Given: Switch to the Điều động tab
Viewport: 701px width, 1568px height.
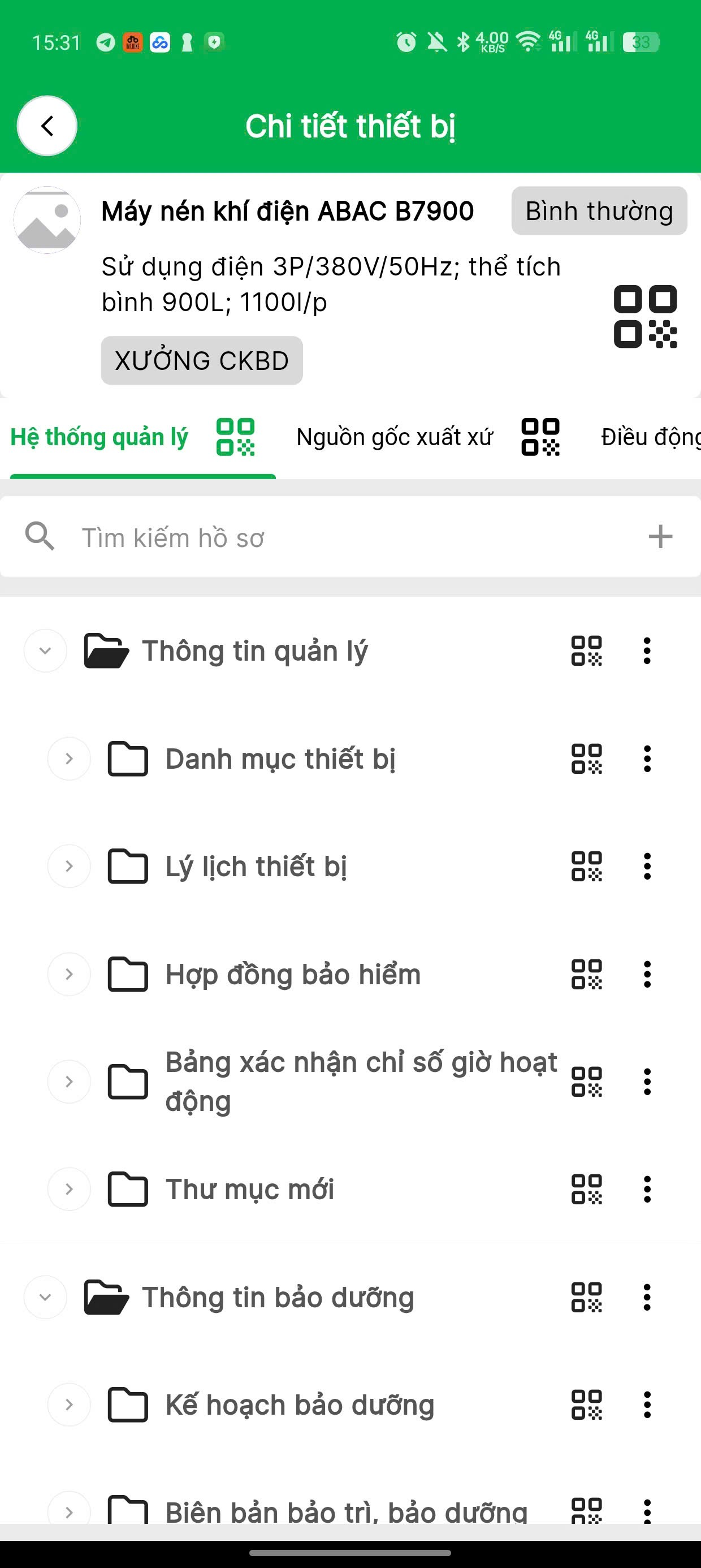Looking at the screenshot, I should (650, 437).
